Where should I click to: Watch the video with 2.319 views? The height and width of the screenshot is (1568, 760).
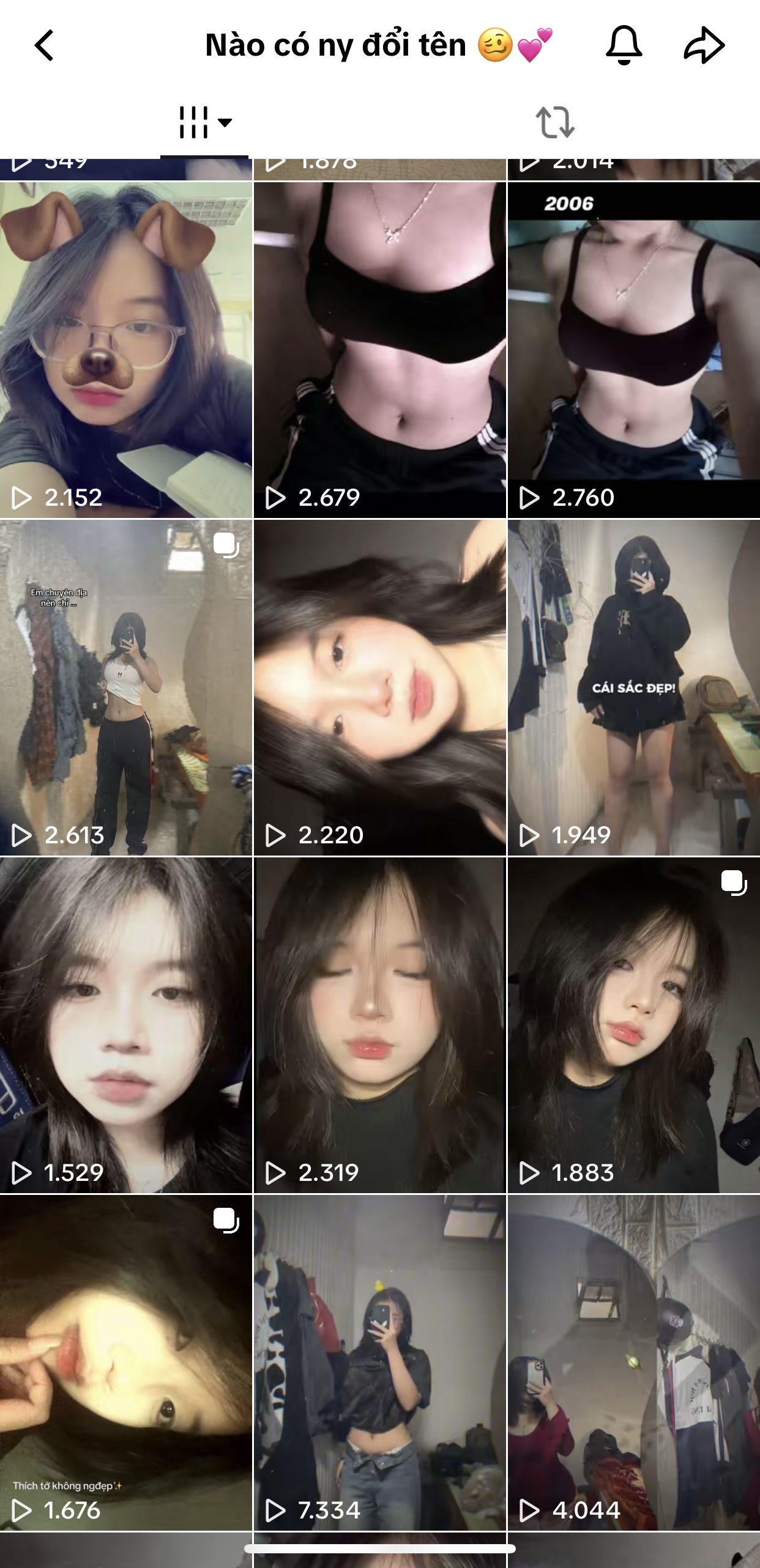[380, 1025]
